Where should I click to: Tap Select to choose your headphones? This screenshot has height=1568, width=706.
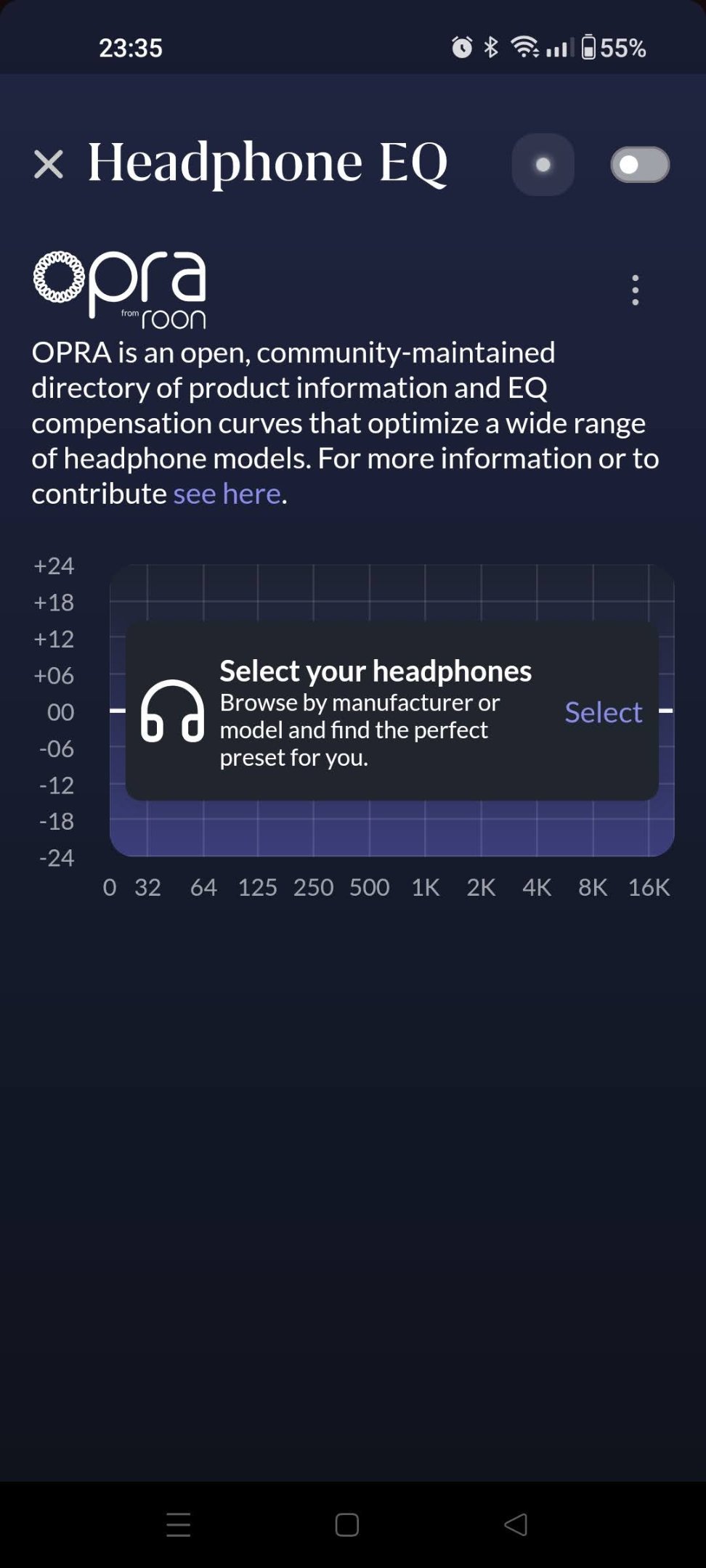coord(604,712)
